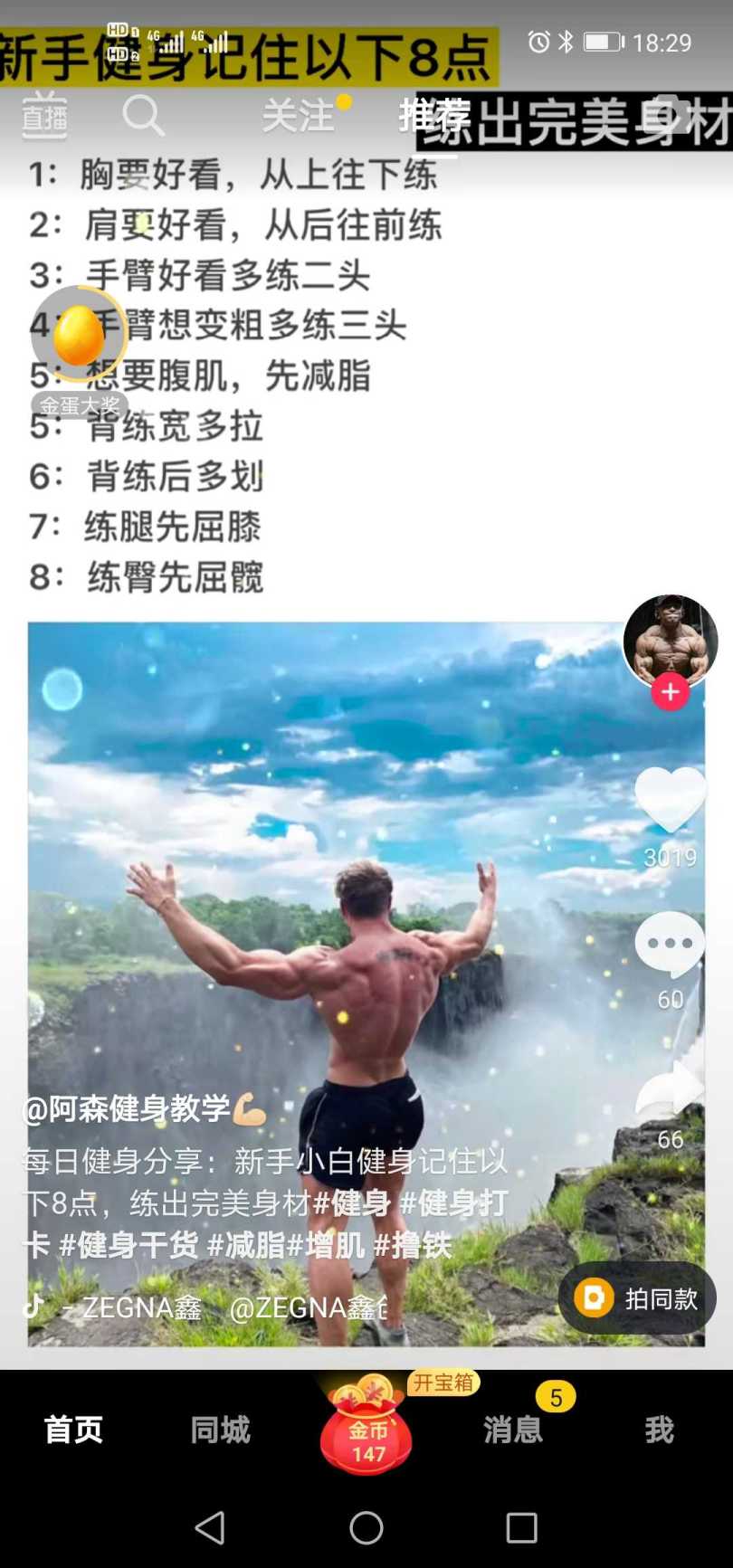
Task: Switch to the 同城 tab
Action: pos(220,1430)
